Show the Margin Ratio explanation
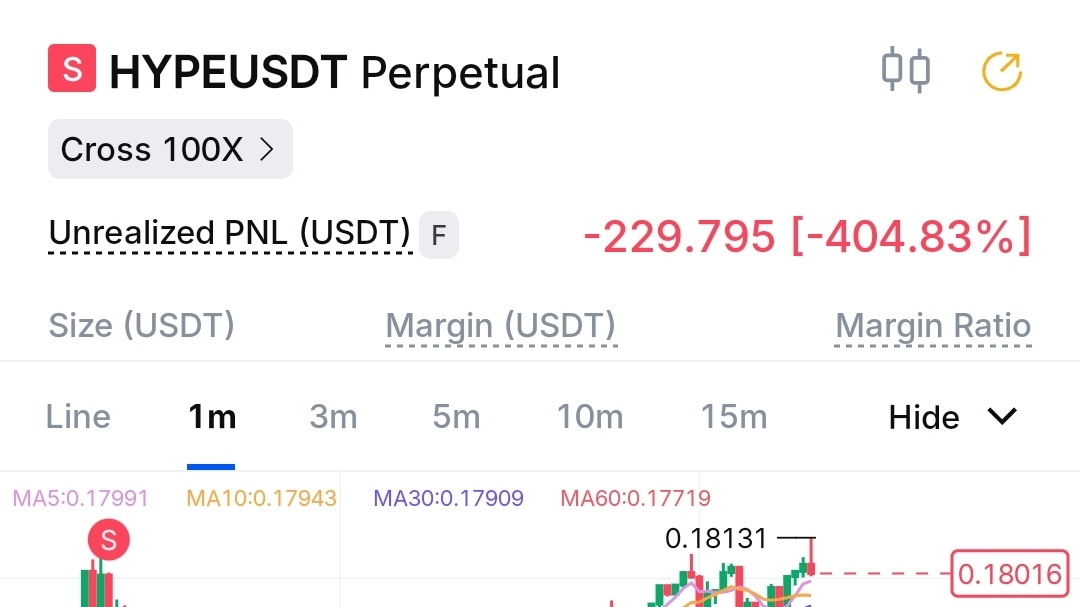 tap(932, 326)
